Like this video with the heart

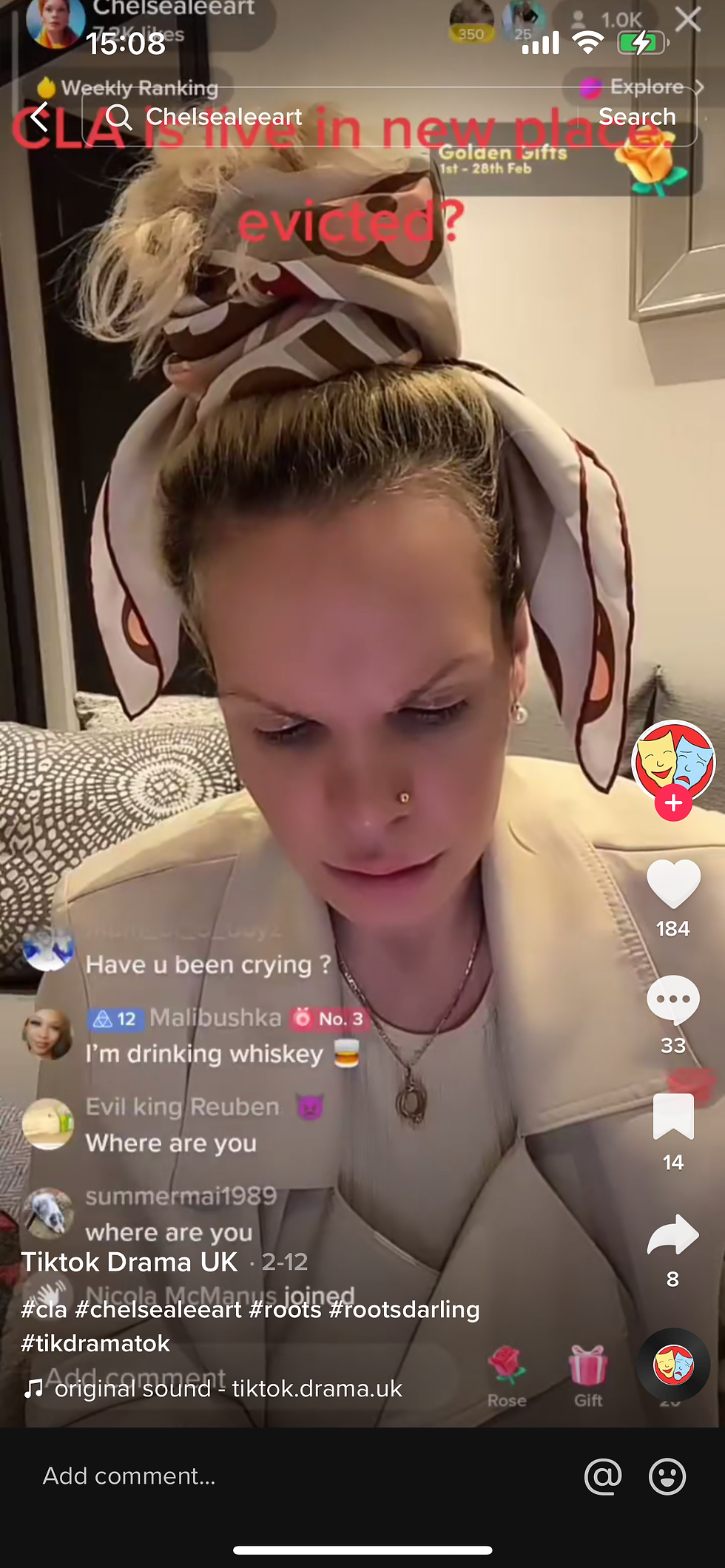[672, 884]
